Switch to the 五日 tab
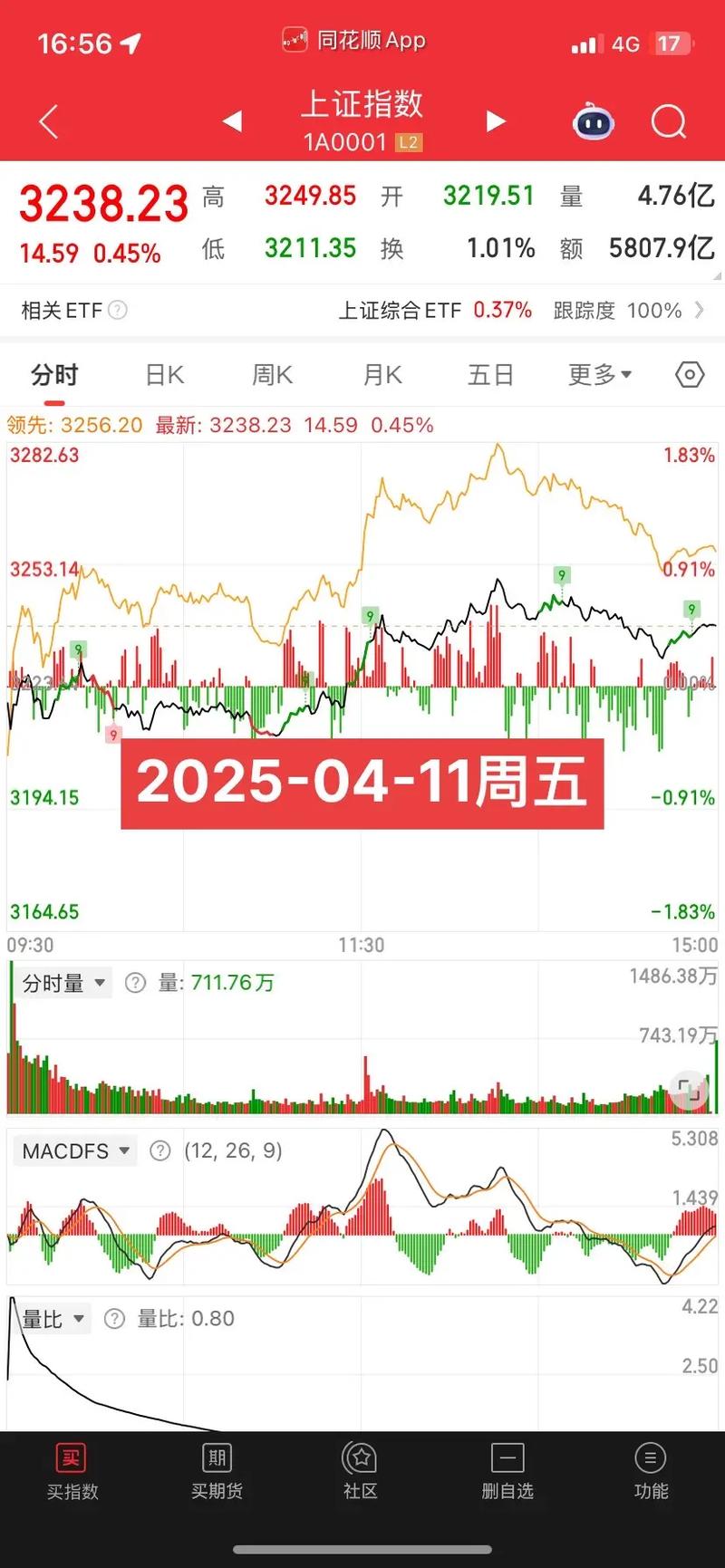The image size is (725, 1568). 490,374
